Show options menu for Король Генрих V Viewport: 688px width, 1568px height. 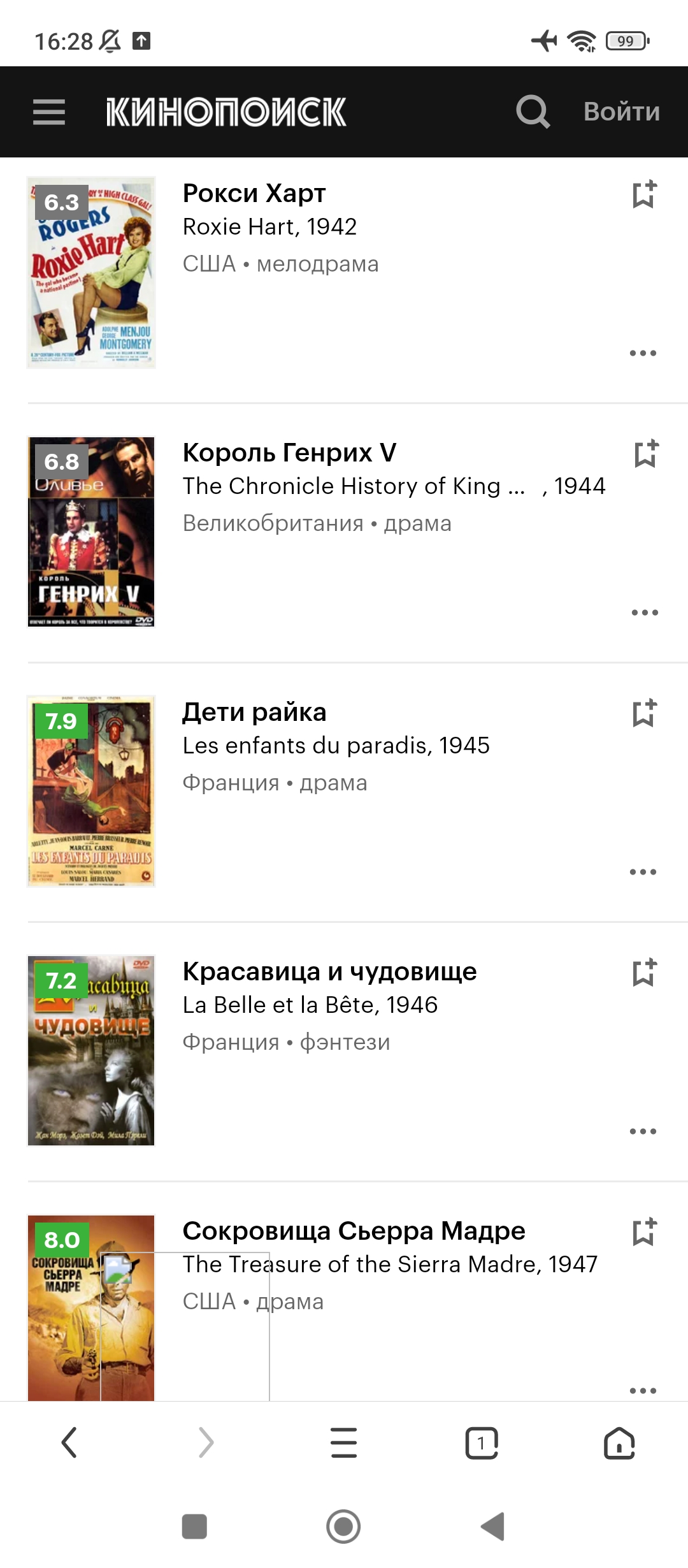tap(644, 613)
